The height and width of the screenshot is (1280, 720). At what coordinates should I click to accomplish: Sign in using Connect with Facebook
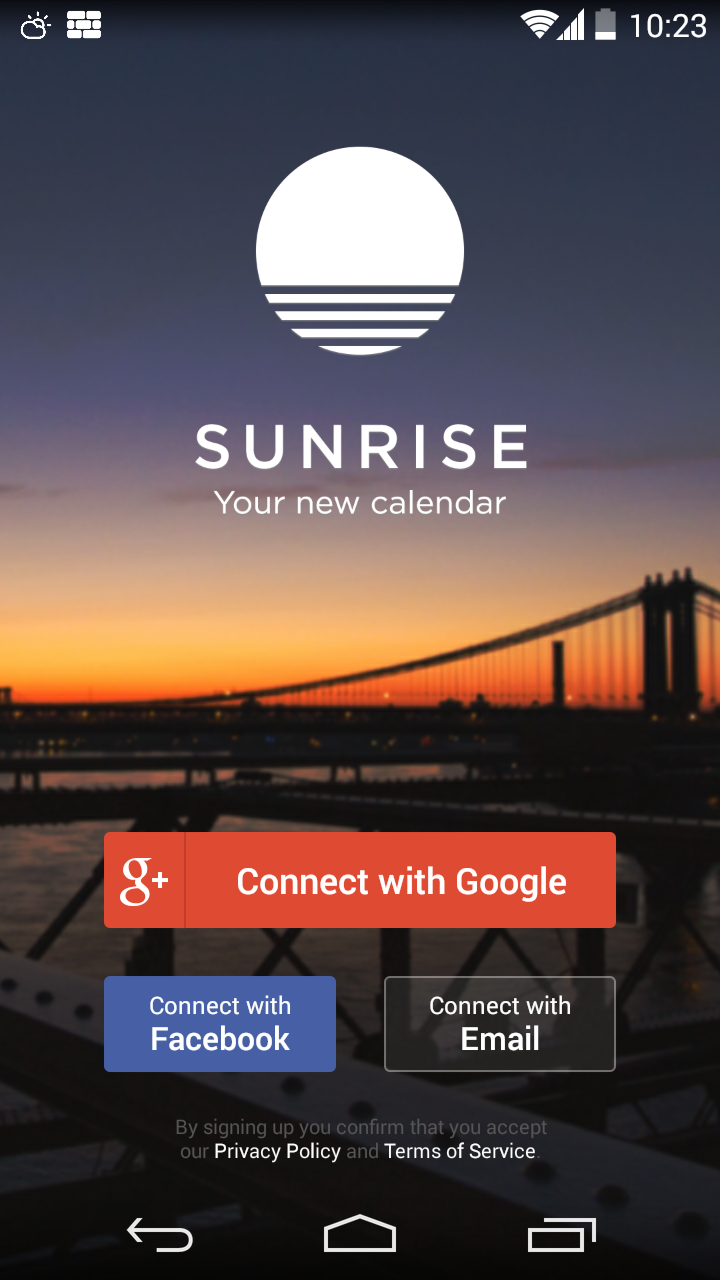click(220, 1024)
